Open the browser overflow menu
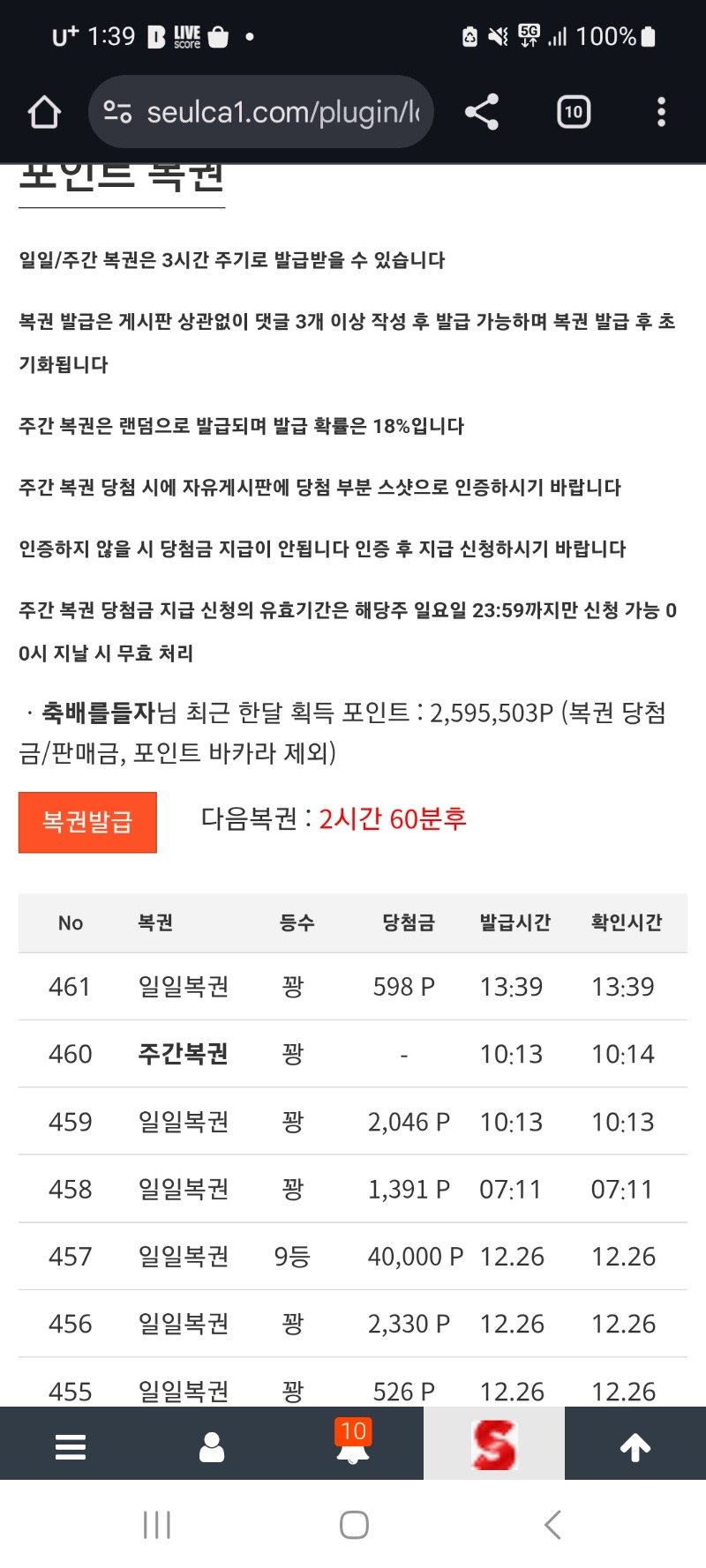Image resolution: width=706 pixels, height=1568 pixels. [661, 112]
